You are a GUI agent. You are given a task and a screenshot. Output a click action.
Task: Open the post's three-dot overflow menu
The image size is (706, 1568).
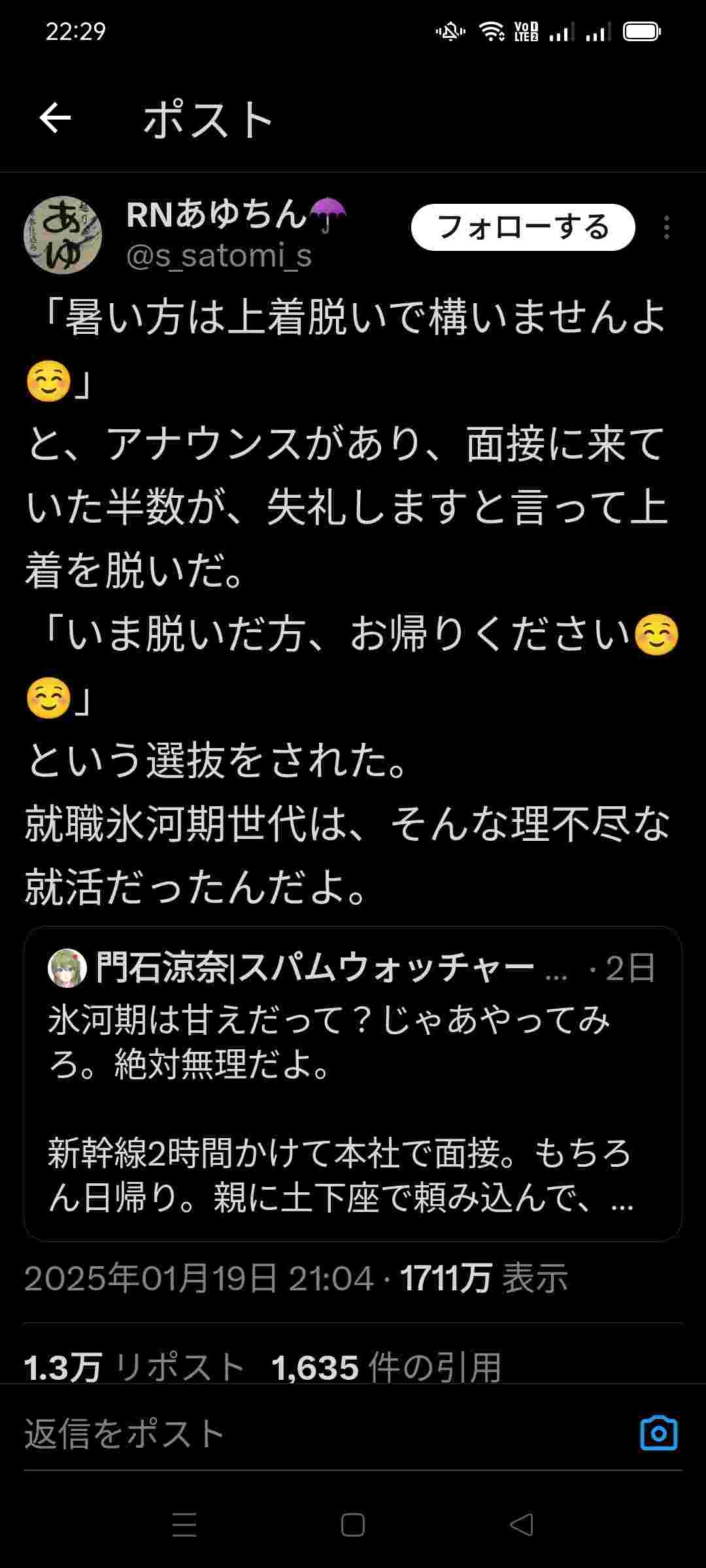pos(666,227)
